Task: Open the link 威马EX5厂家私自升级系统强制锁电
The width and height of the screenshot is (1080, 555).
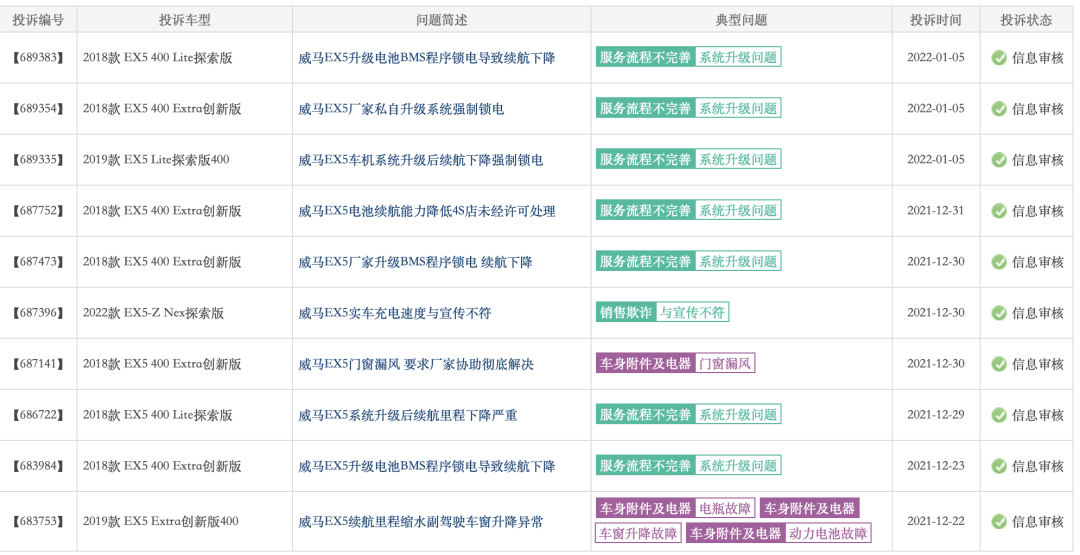Action: click(401, 109)
